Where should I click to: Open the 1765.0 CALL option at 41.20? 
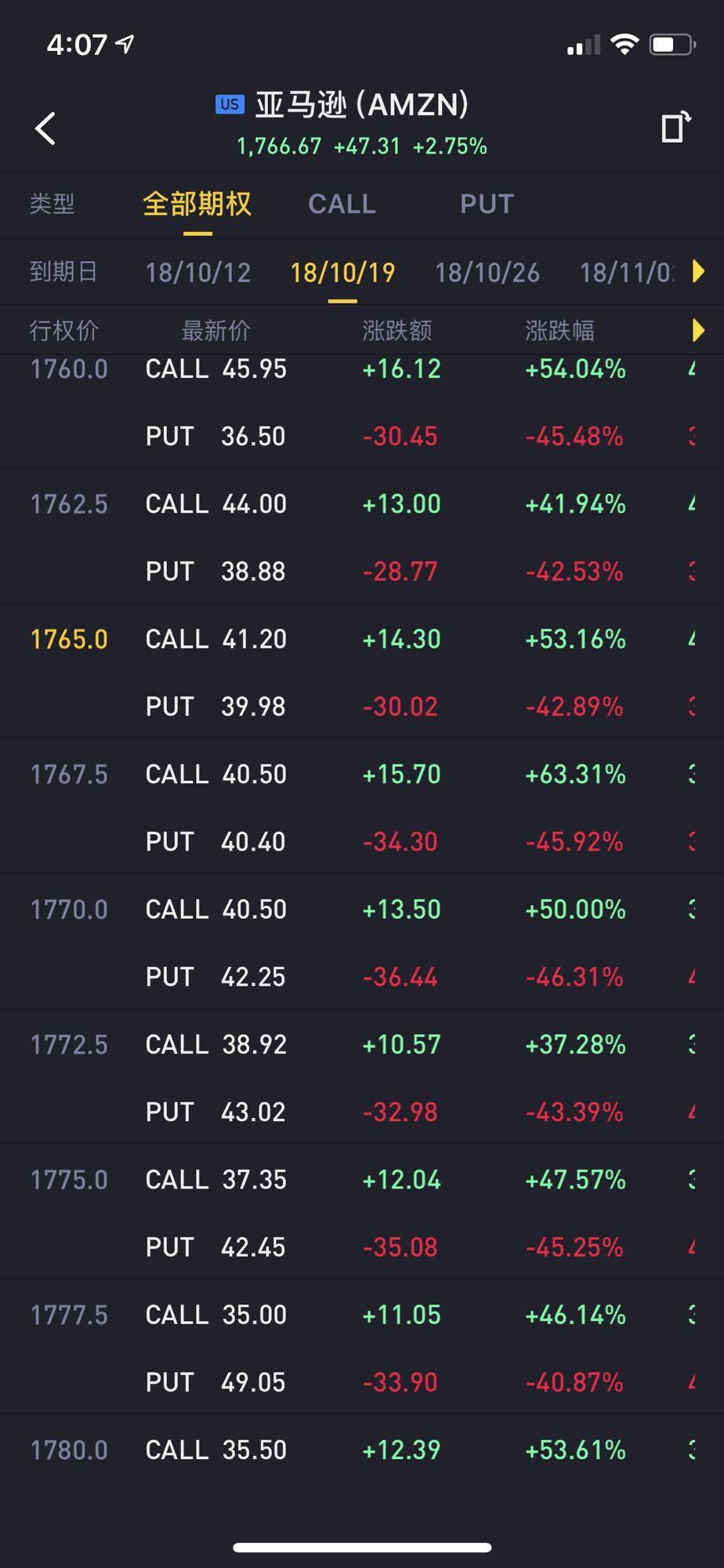362,639
